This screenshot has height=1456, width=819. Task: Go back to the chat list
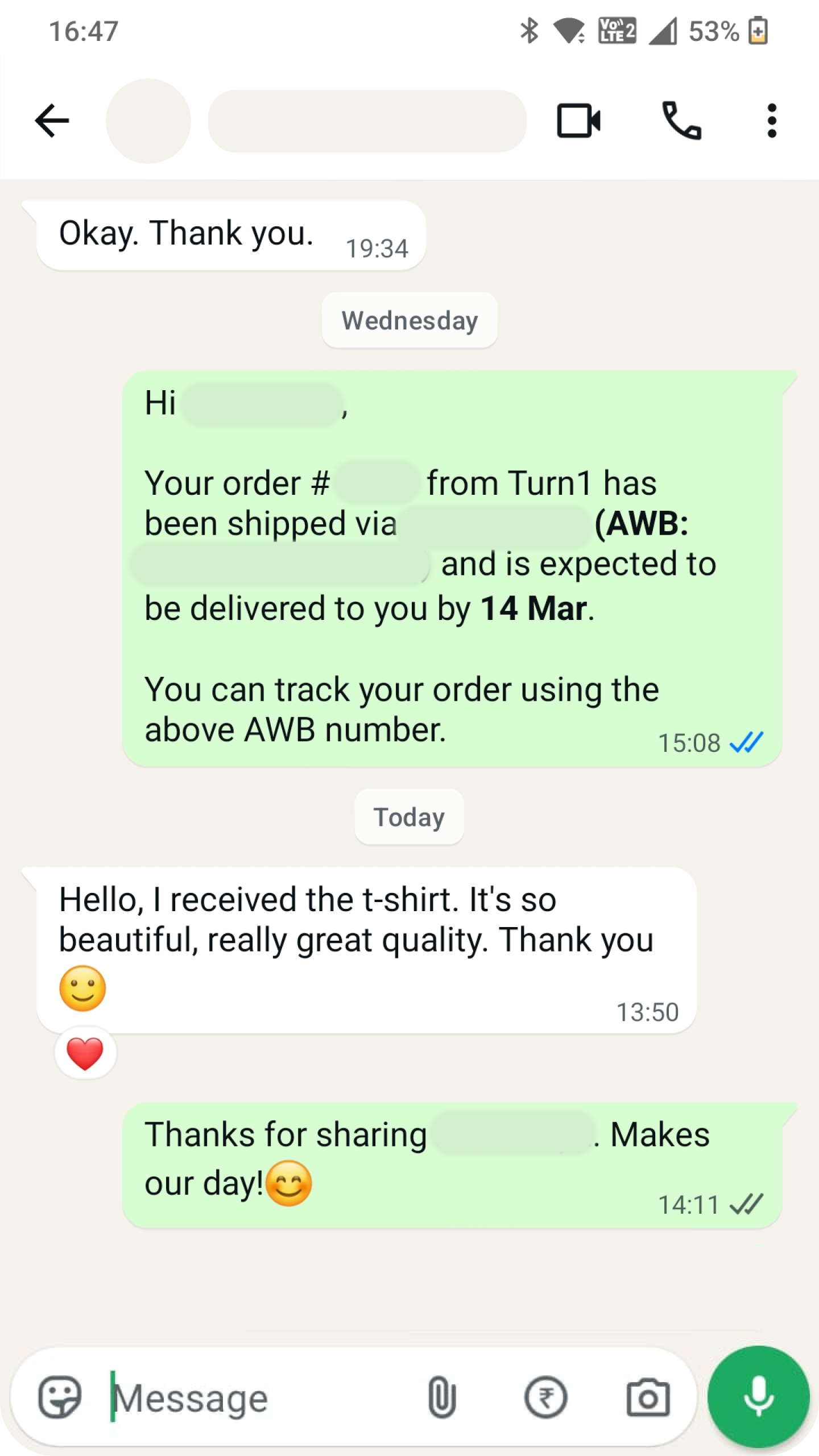[x=52, y=121]
